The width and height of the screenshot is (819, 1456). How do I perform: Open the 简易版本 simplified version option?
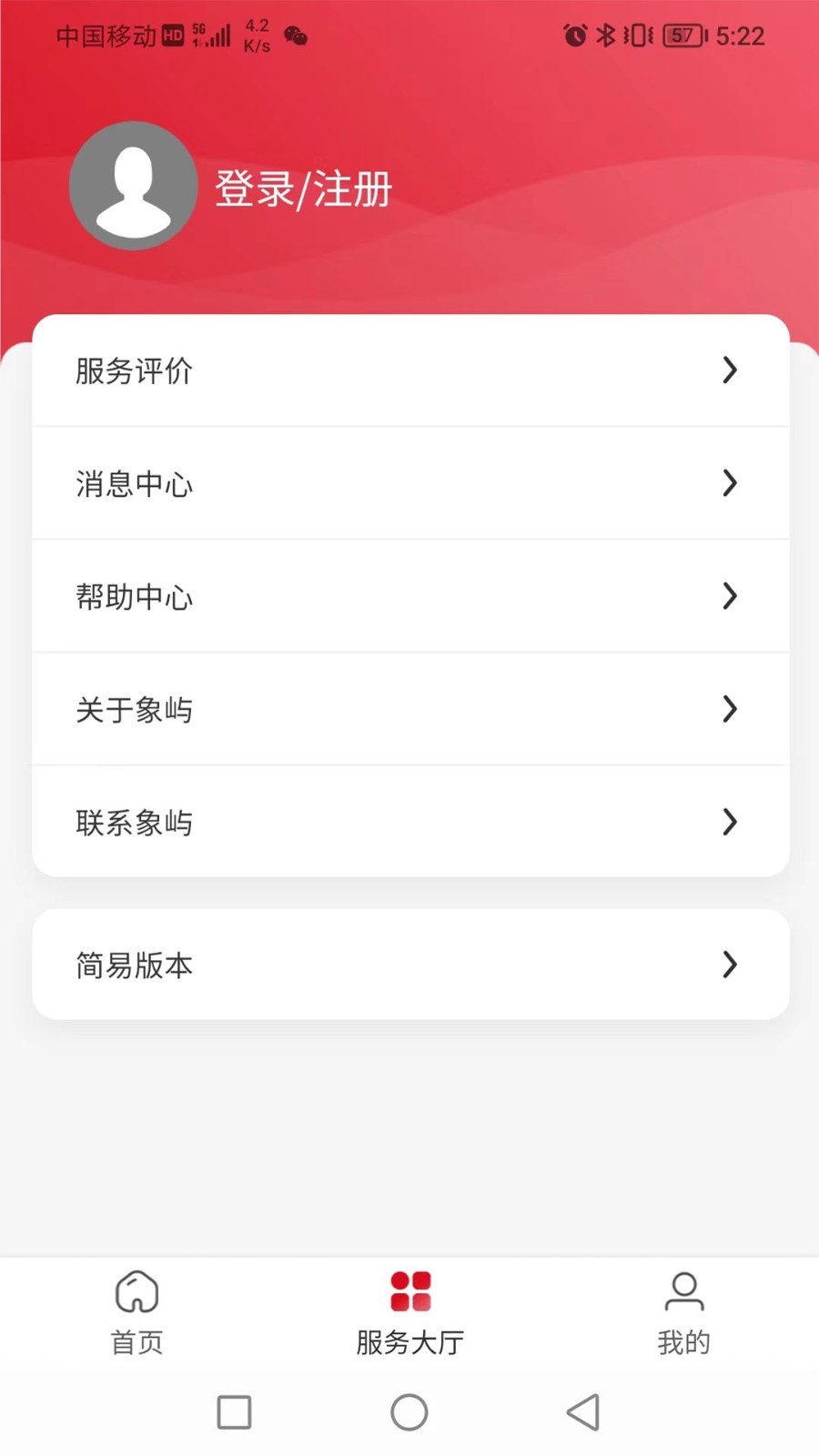pyautogui.click(x=409, y=965)
